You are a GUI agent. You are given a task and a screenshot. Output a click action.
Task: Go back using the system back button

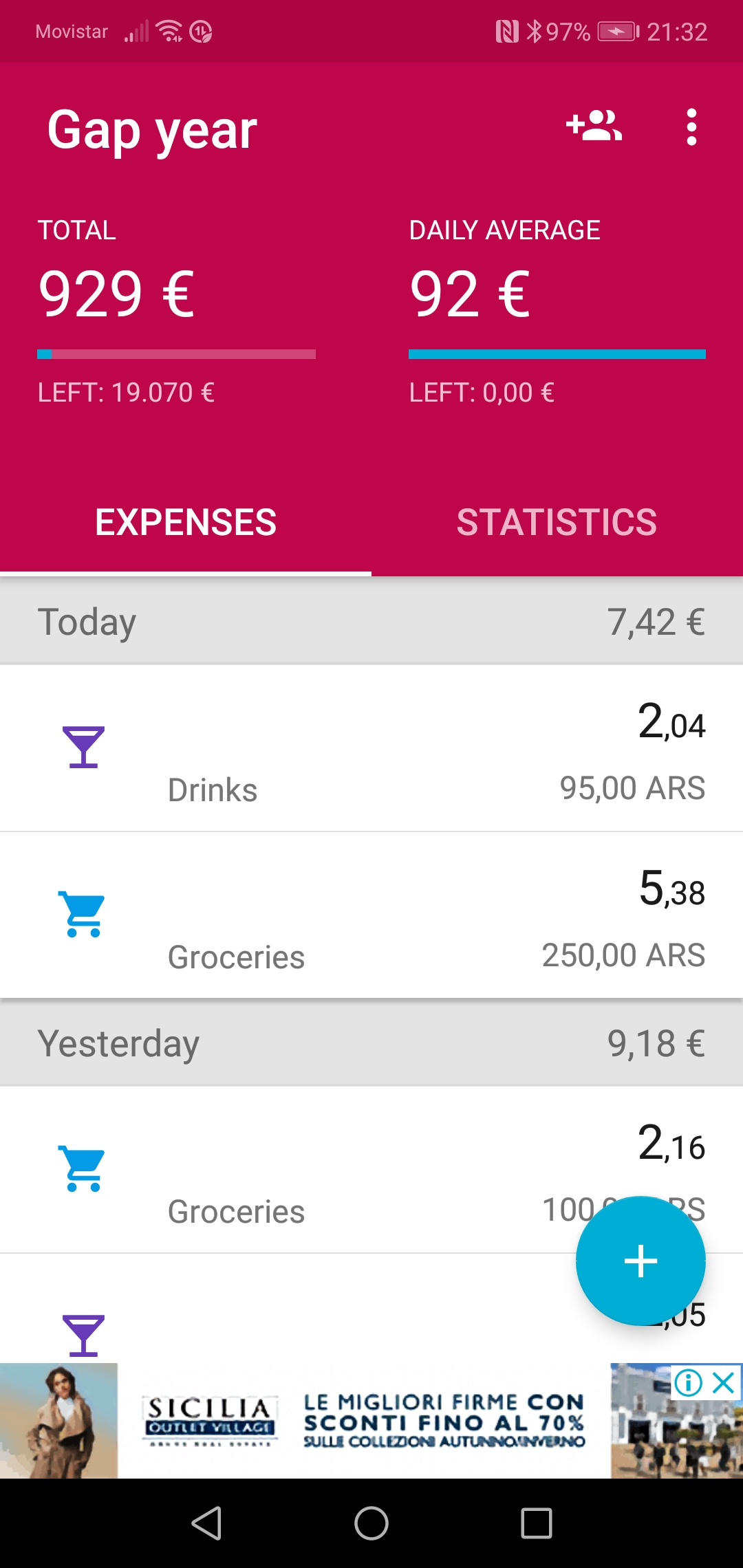coord(206,1523)
